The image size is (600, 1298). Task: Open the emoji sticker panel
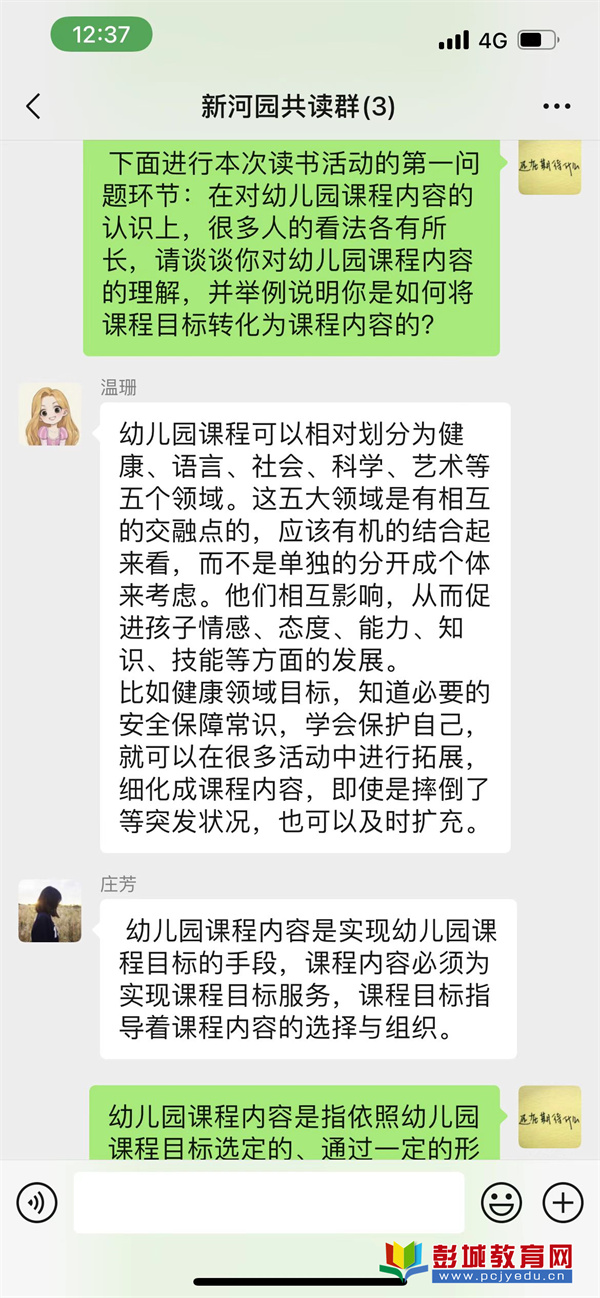[x=502, y=1202]
